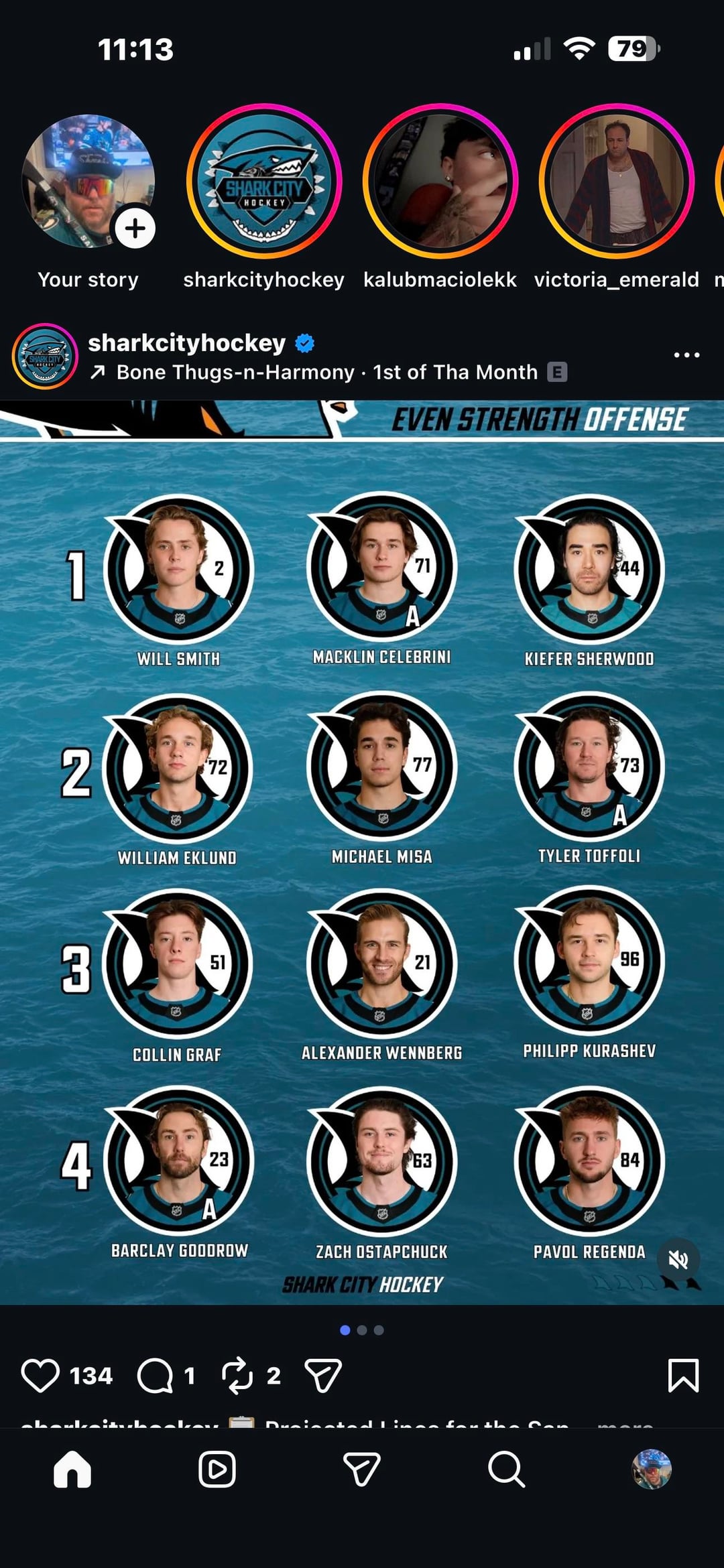The image size is (724, 1568).
Task: Open your profile tab
Action: click(x=651, y=1469)
